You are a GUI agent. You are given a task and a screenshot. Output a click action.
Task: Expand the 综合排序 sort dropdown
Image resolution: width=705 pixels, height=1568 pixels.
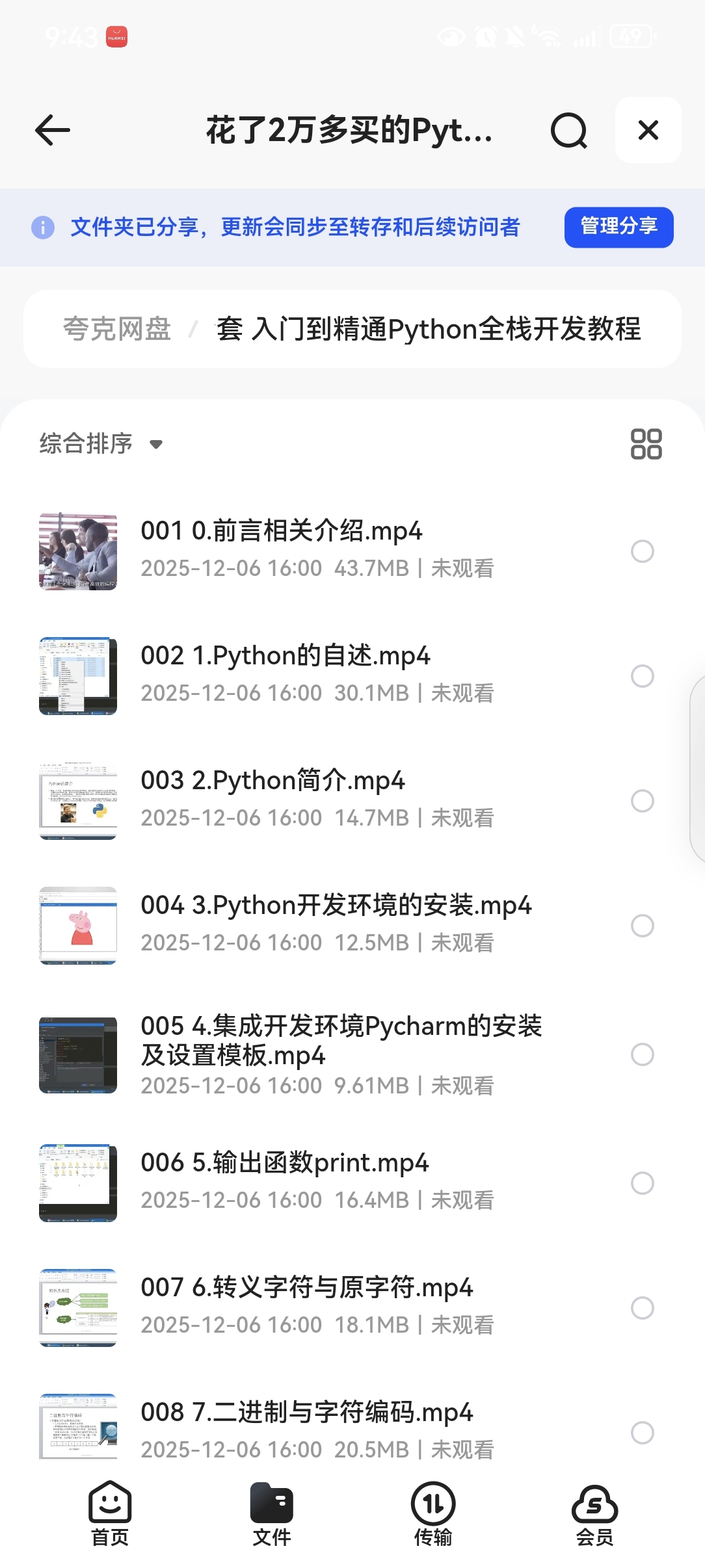click(101, 444)
